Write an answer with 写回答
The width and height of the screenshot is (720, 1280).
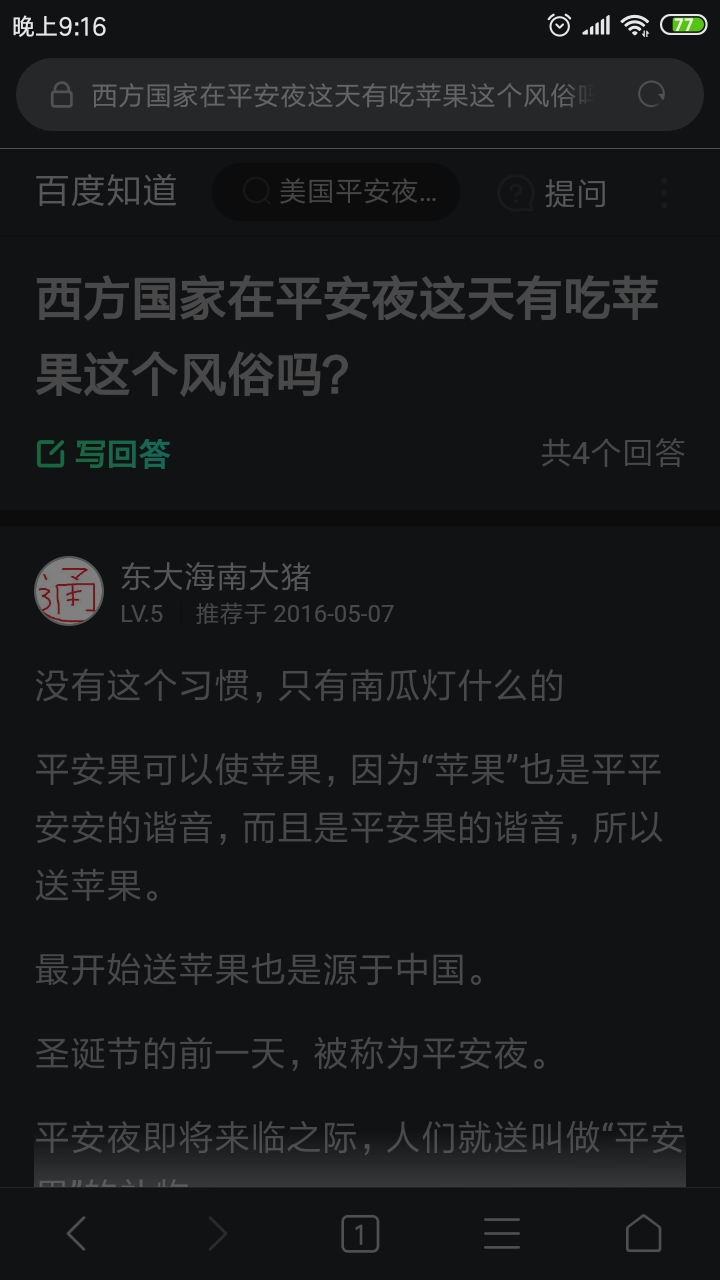(104, 454)
